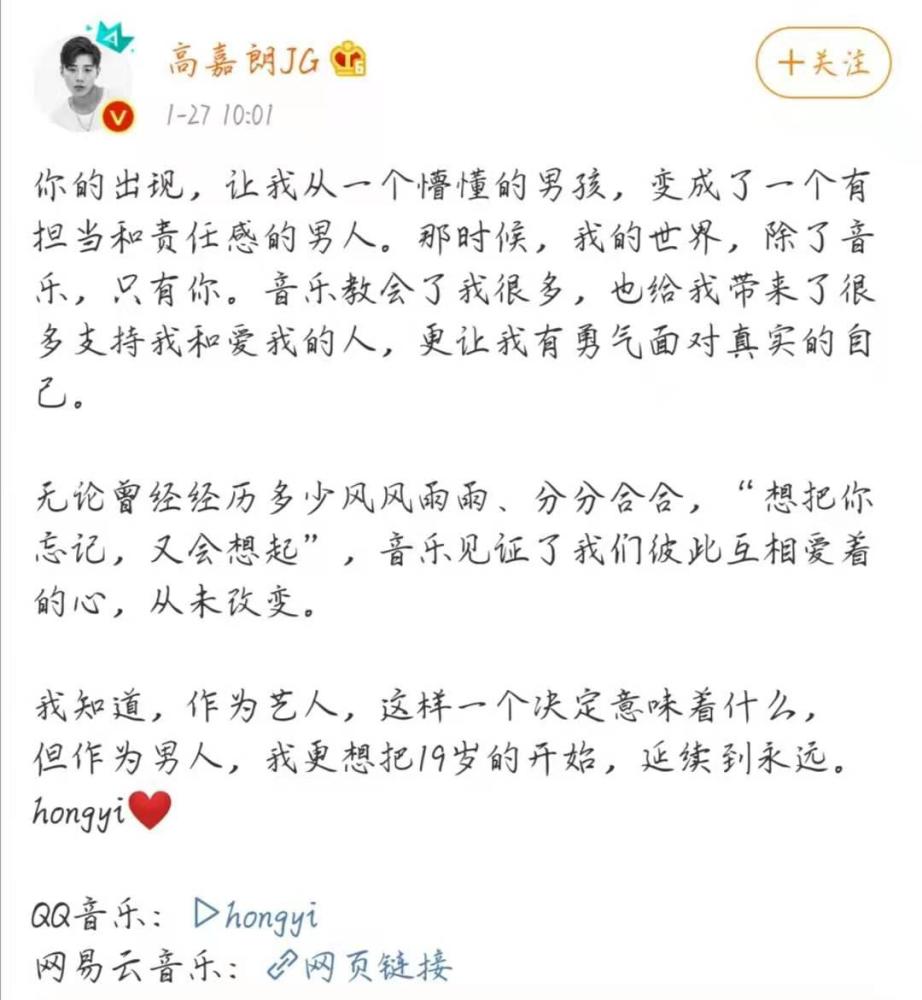Follow 高嘉朗JG with the 关注 button
The width and height of the screenshot is (922, 1000).
pos(823,62)
